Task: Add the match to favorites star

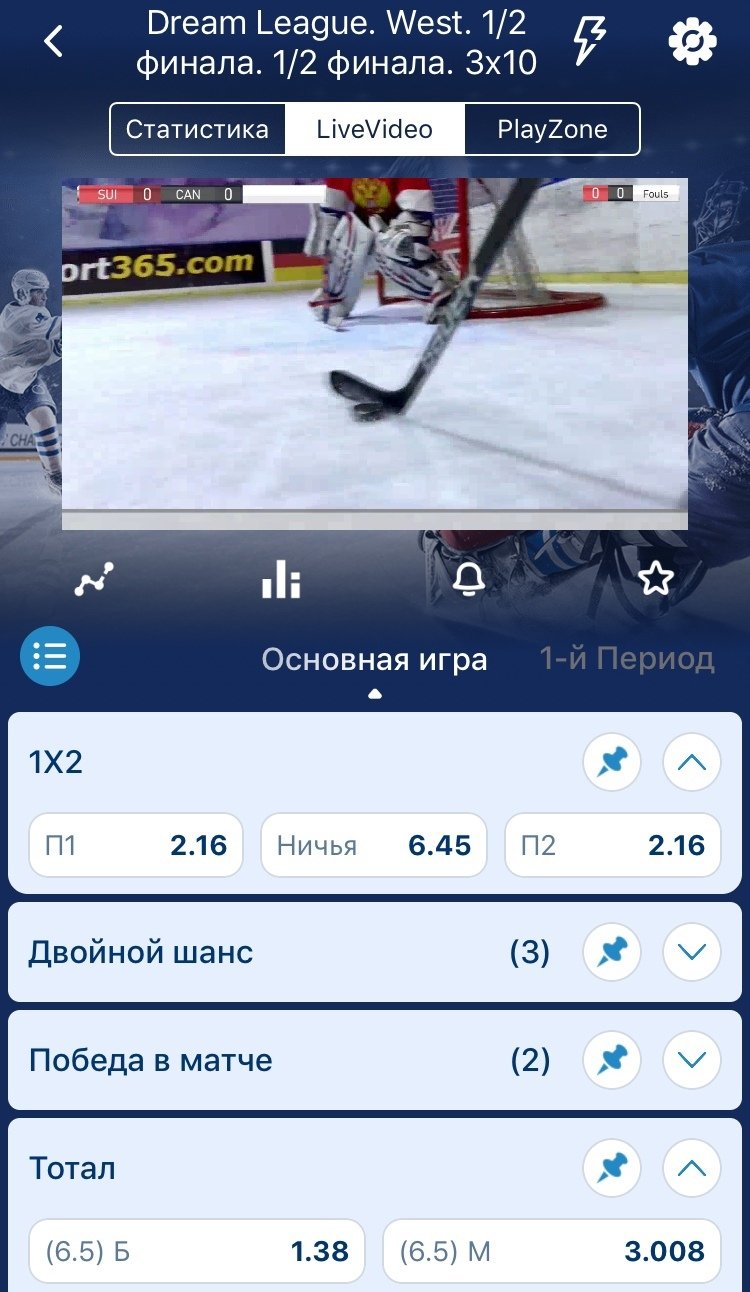Action: click(655, 579)
